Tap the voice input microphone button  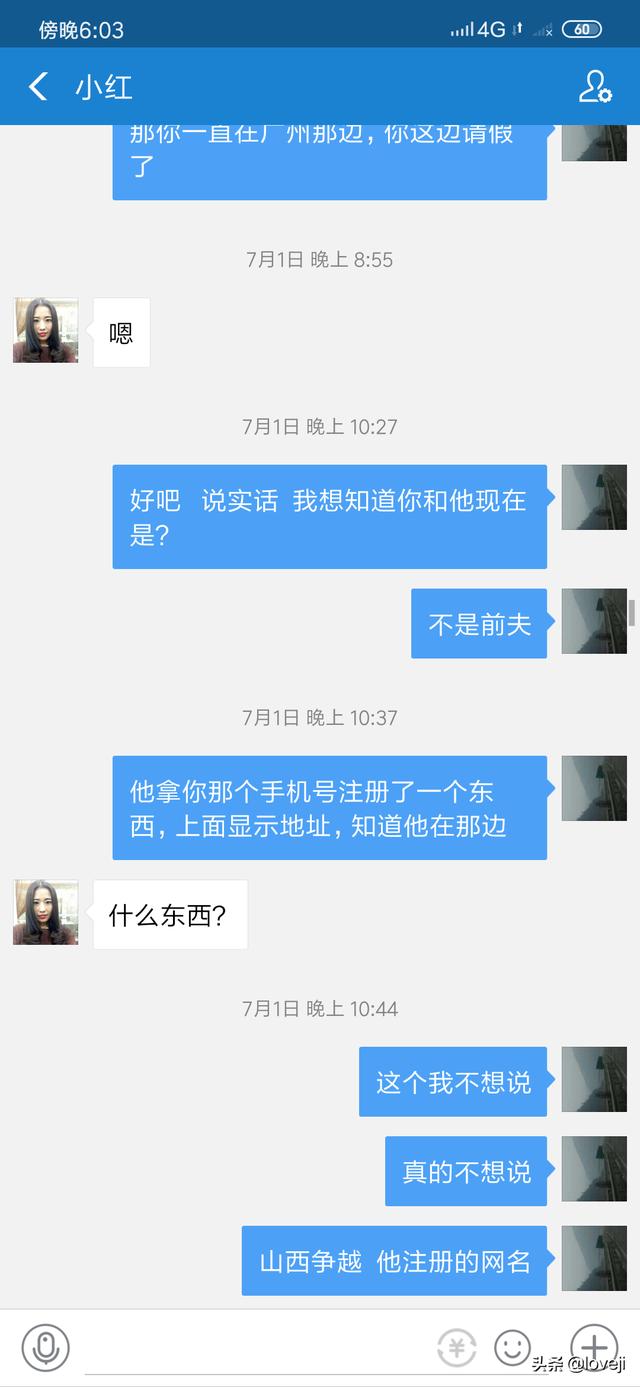click(45, 1347)
